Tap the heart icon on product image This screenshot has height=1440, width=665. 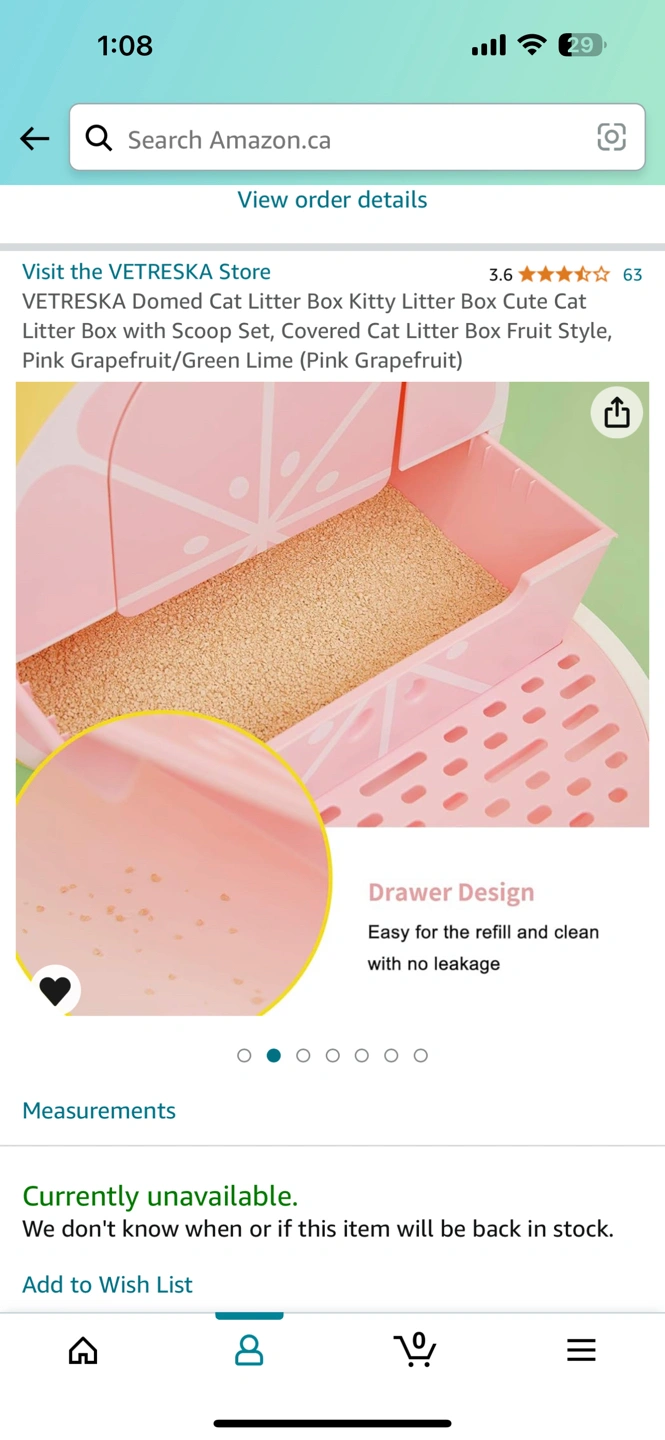(55, 990)
